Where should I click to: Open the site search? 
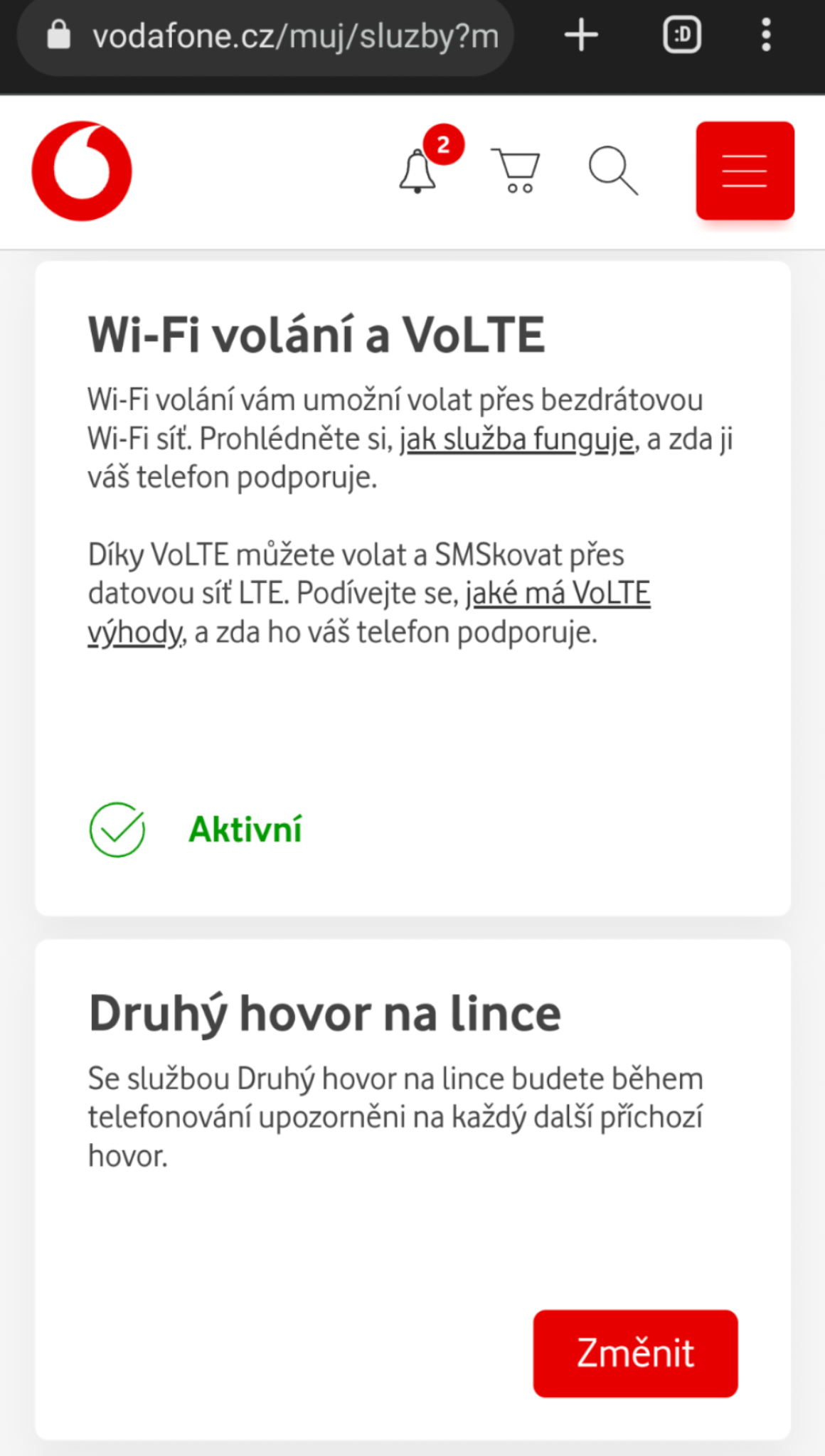click(612, 171)
